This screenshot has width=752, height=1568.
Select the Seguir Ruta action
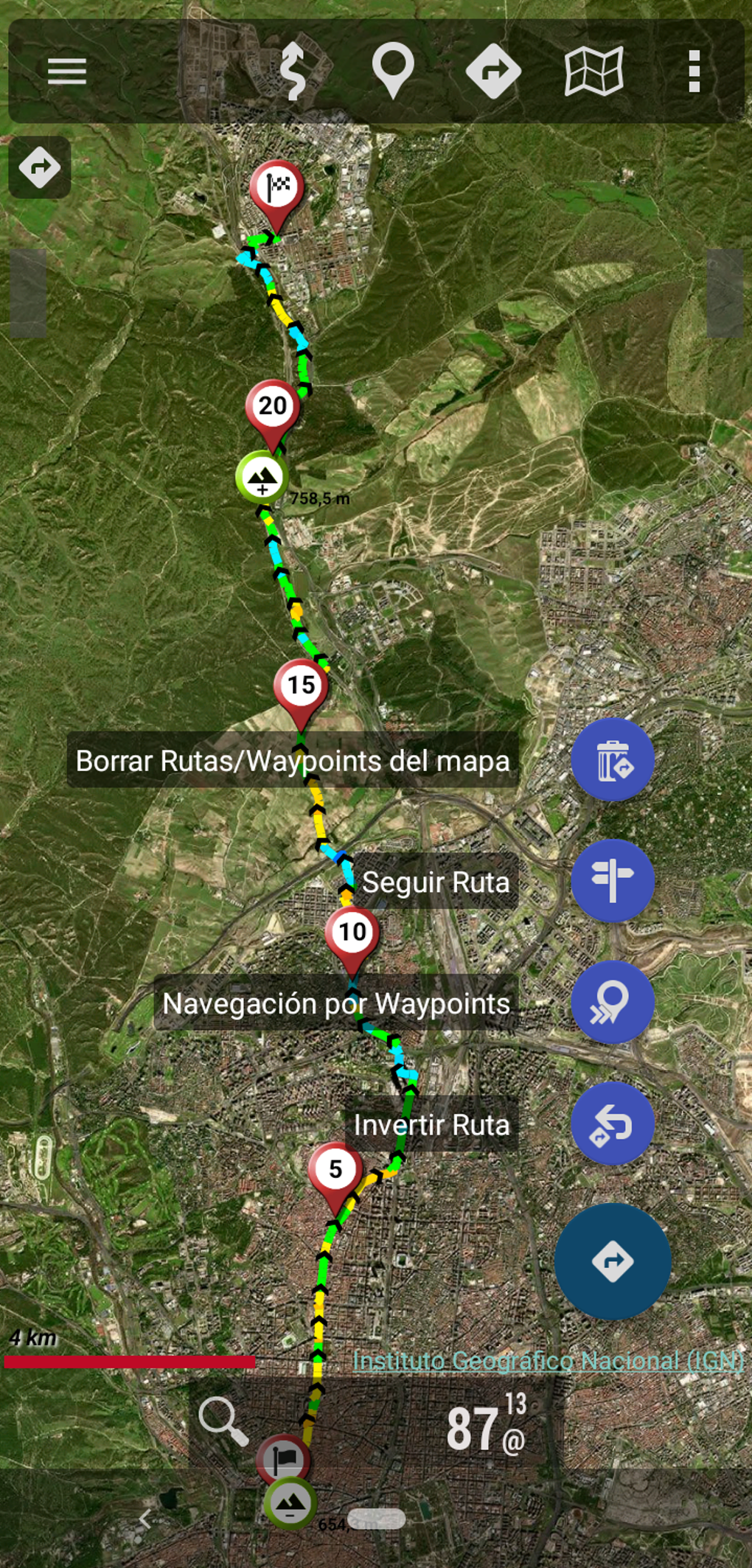612,881
